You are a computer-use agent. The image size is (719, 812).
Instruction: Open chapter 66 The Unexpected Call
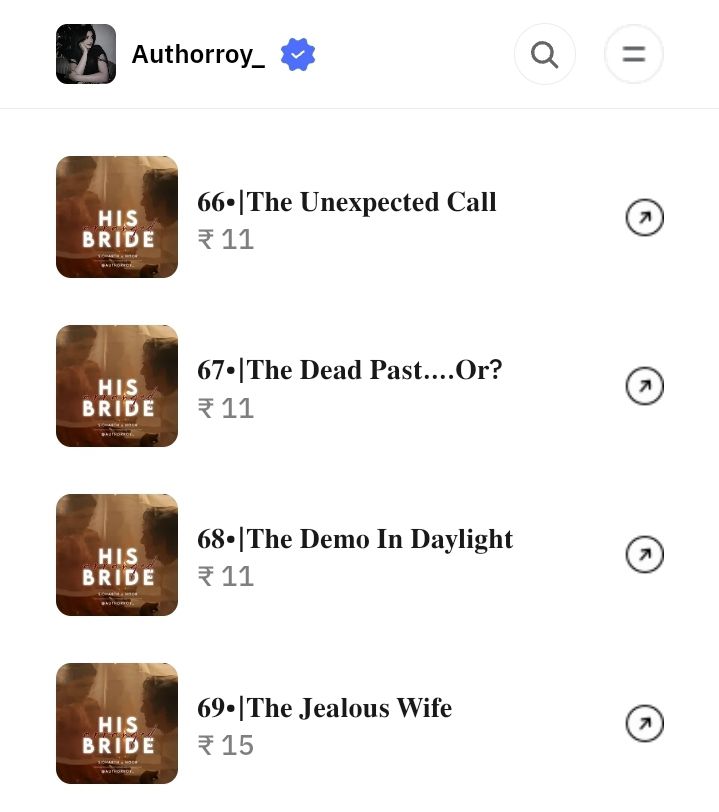coord(346,203)
